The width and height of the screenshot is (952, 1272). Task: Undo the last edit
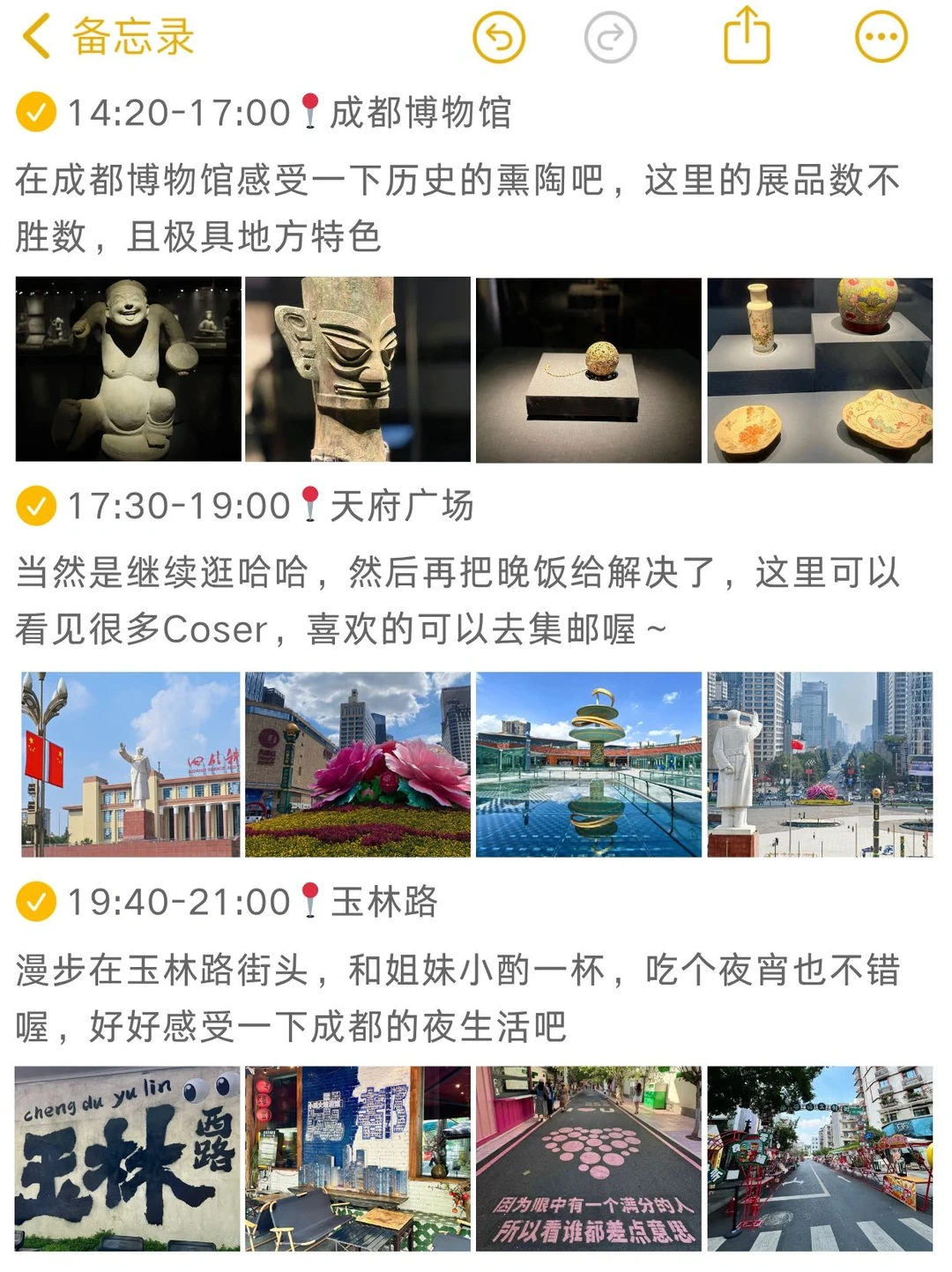click(499, 37)
